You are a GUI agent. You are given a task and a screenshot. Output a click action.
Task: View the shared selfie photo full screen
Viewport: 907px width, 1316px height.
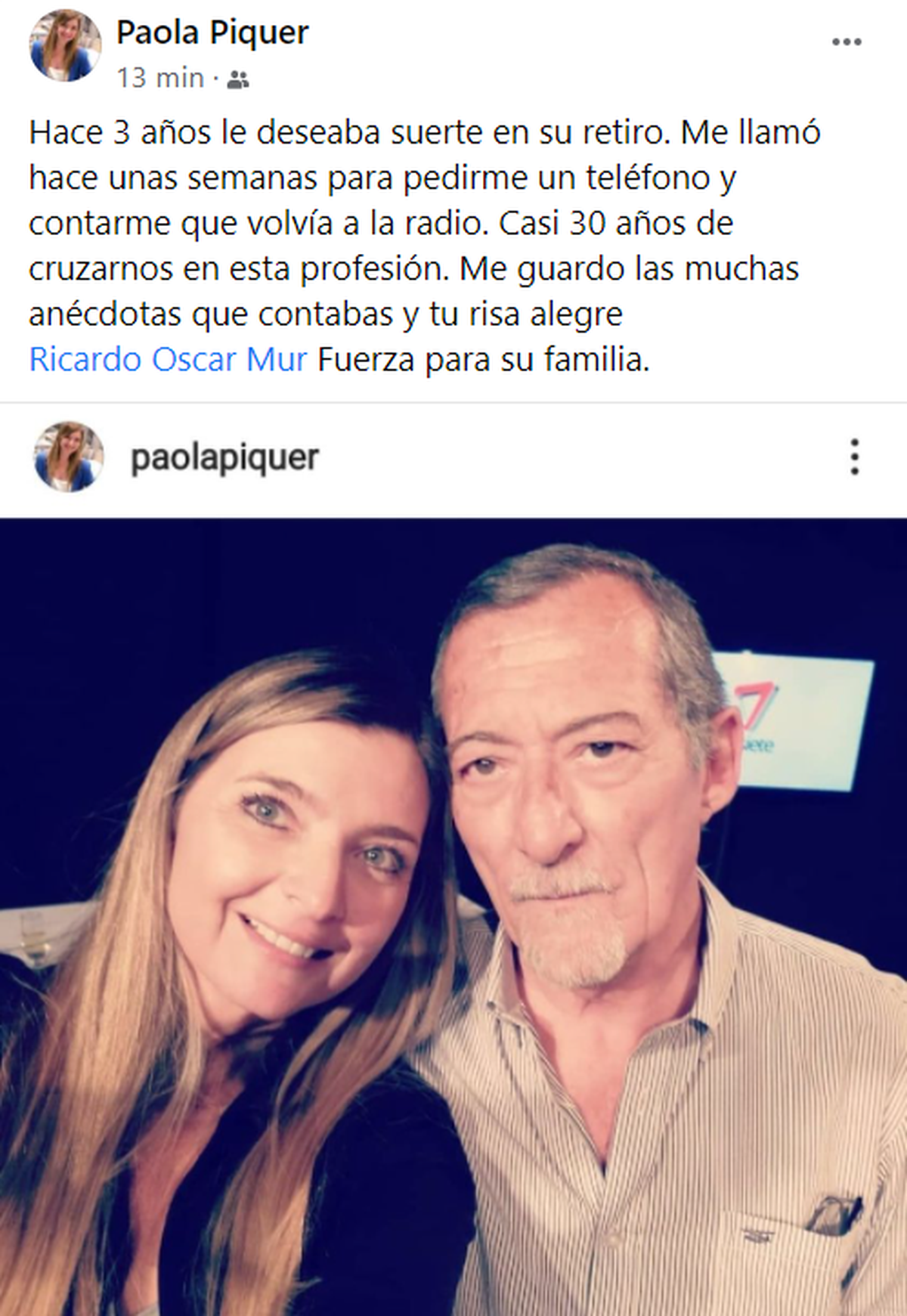pyautogui.click(x=453, y=916)
